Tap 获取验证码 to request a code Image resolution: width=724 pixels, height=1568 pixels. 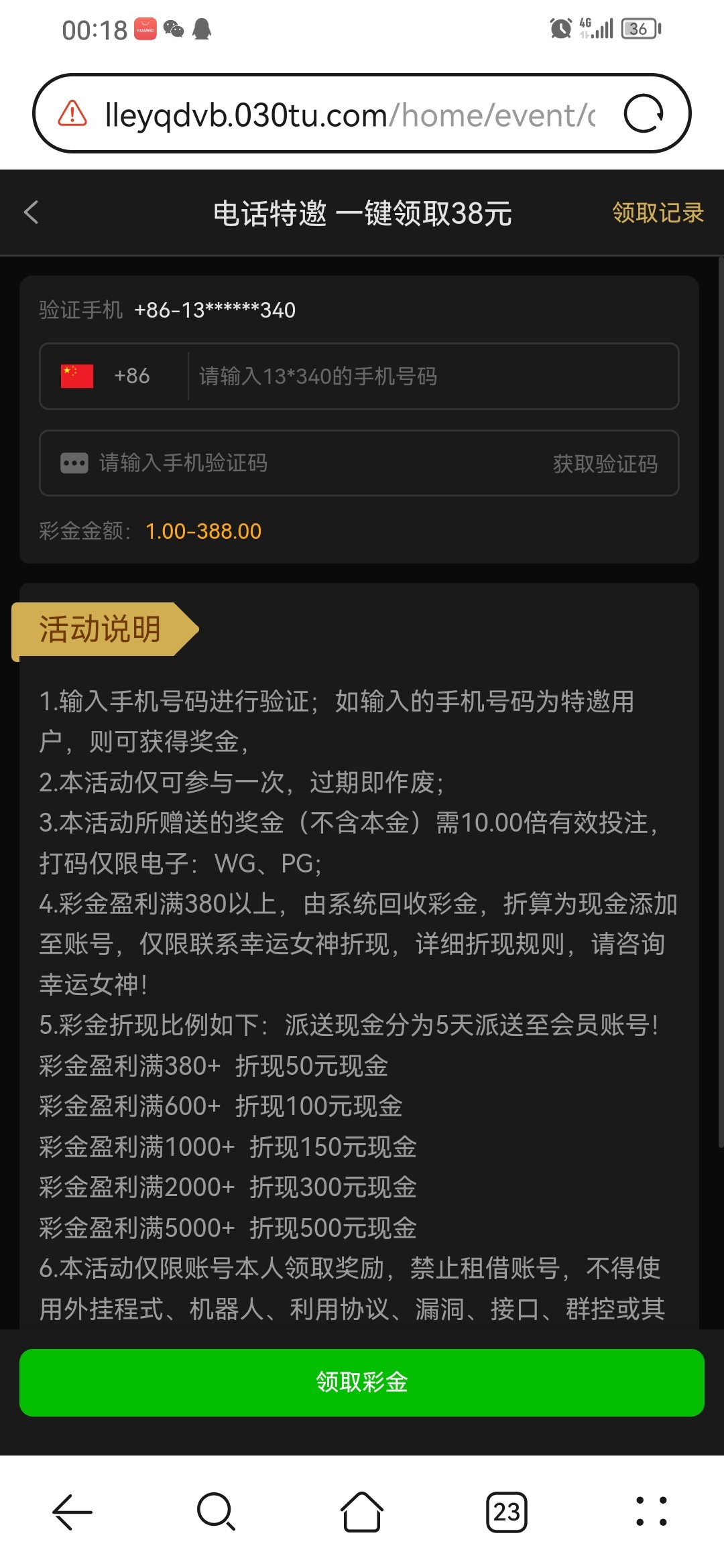click(x=605, y=464)
